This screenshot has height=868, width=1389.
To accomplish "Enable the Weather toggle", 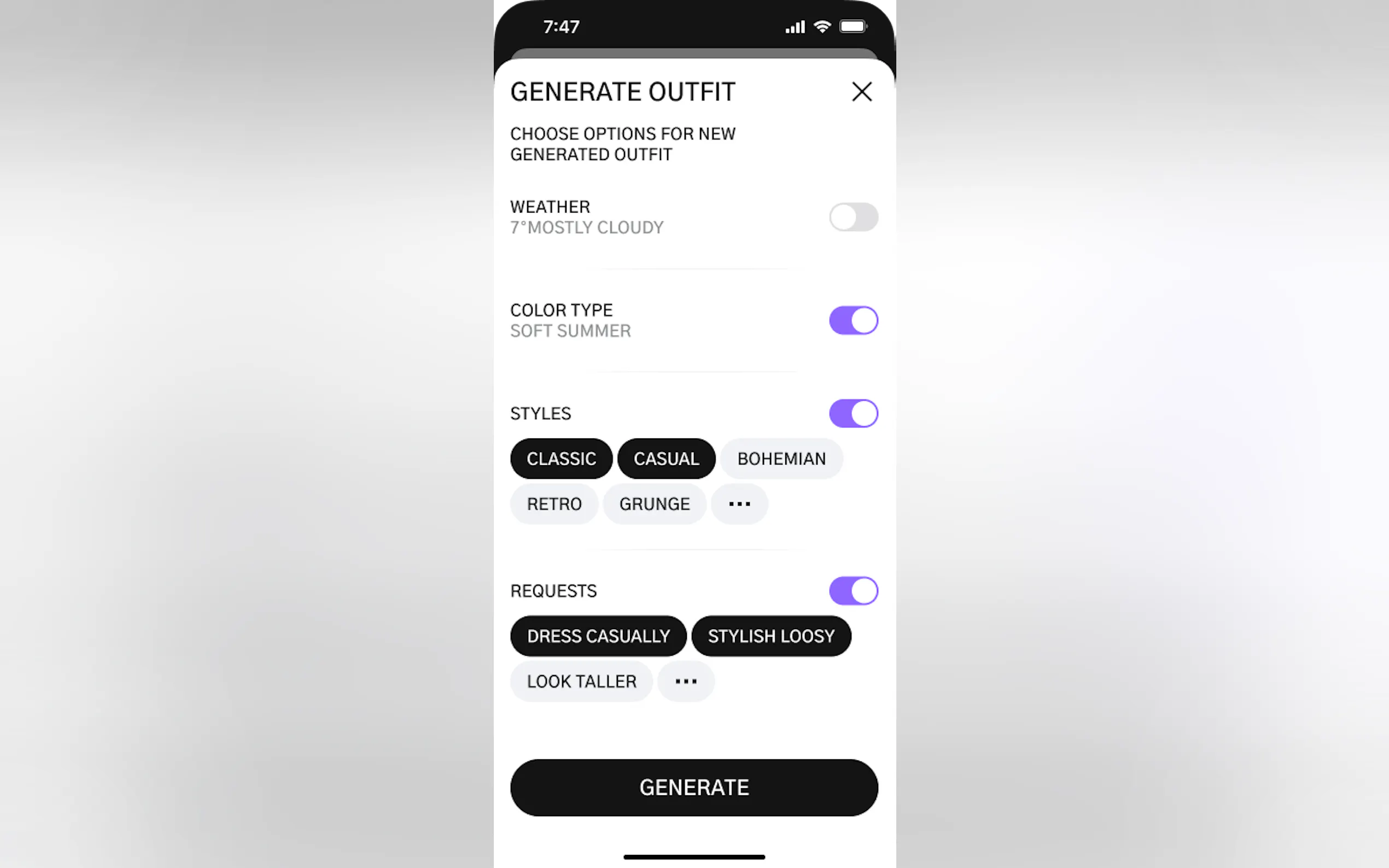I will pos(853,217).
